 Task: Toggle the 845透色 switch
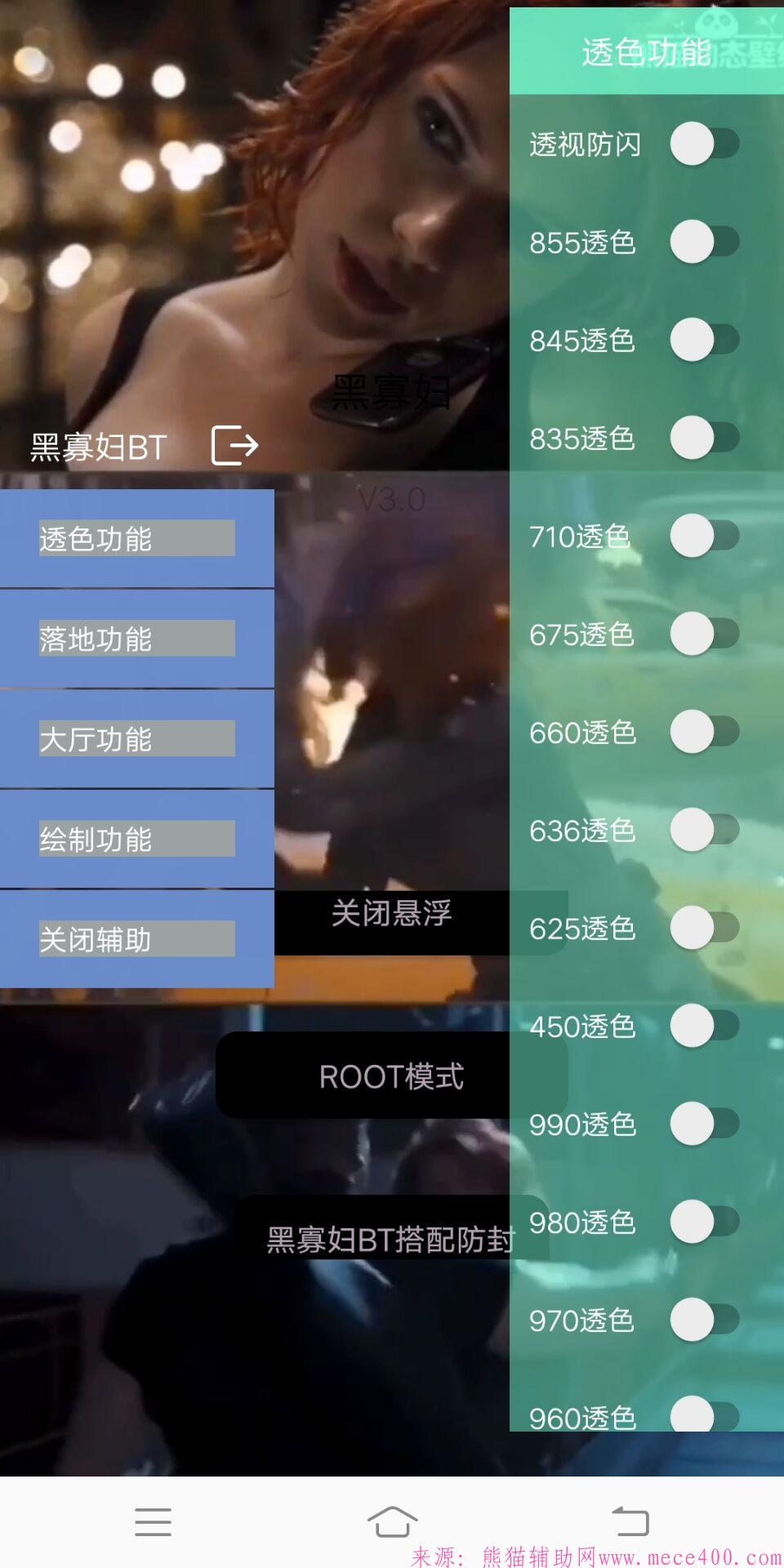pos(704,340)
